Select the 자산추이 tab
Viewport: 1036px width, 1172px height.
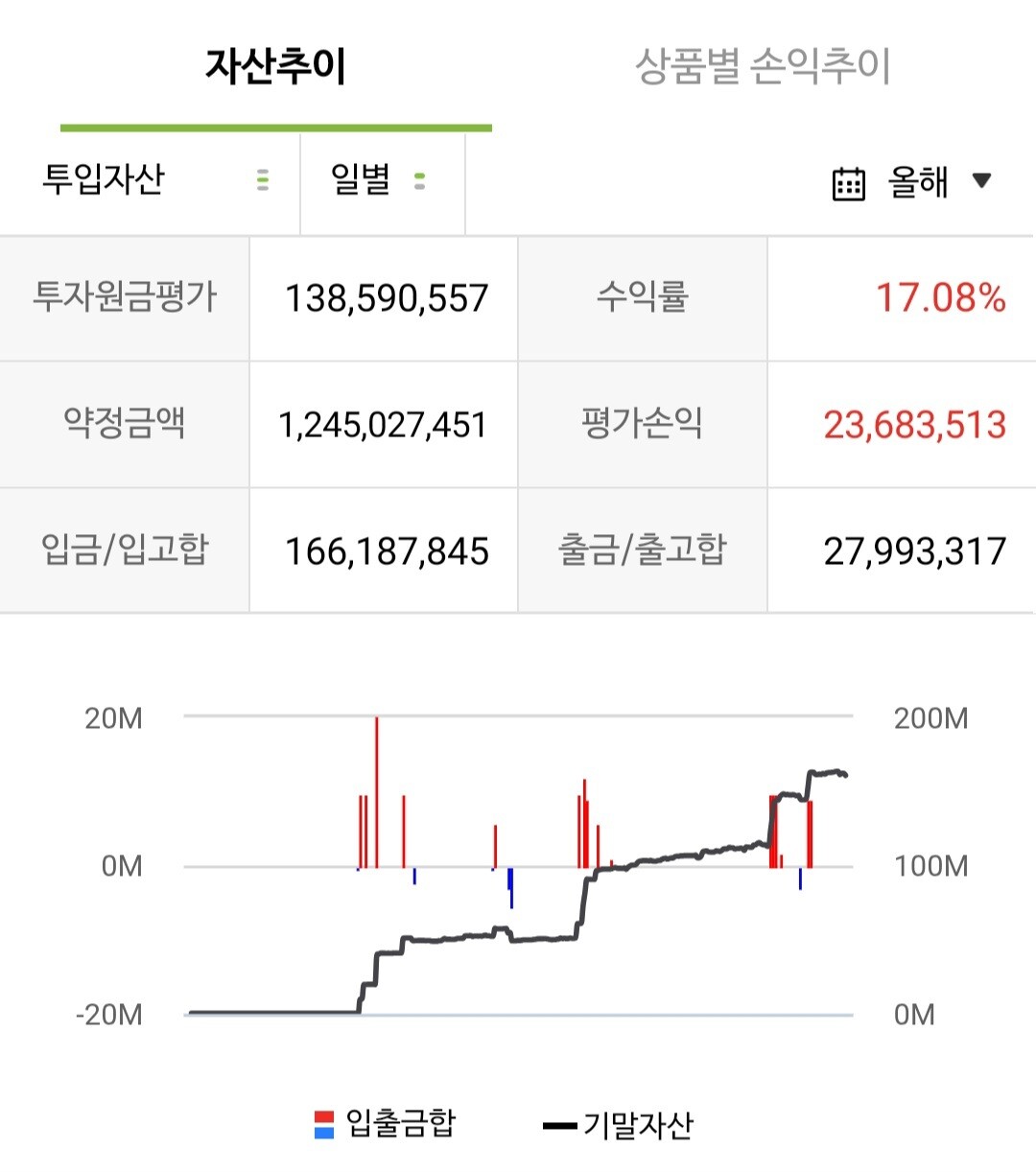(x=276, y=67)
